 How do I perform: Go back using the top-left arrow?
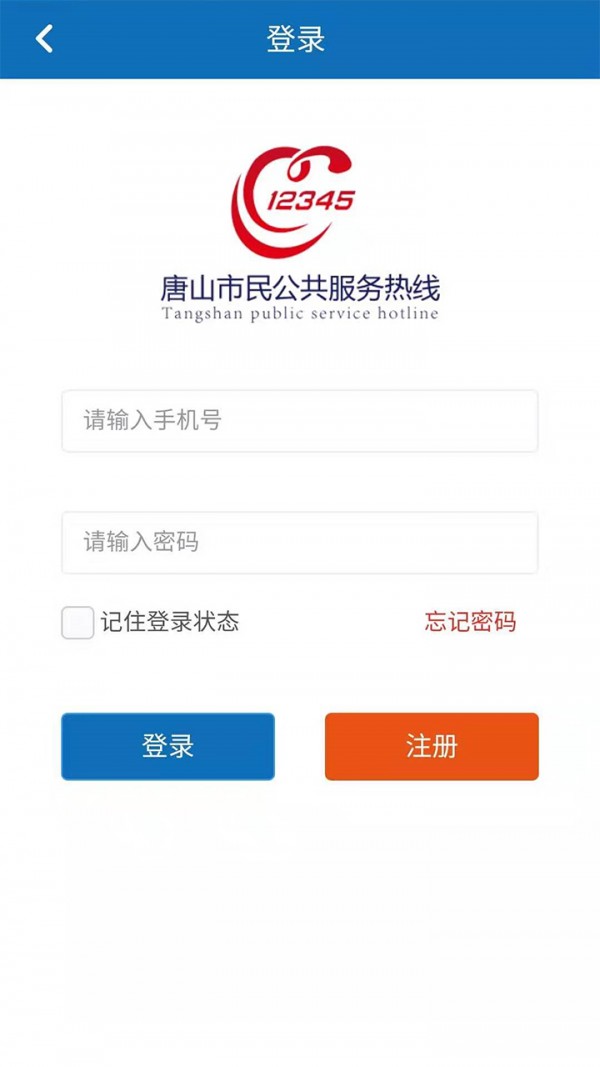(43, 39)
